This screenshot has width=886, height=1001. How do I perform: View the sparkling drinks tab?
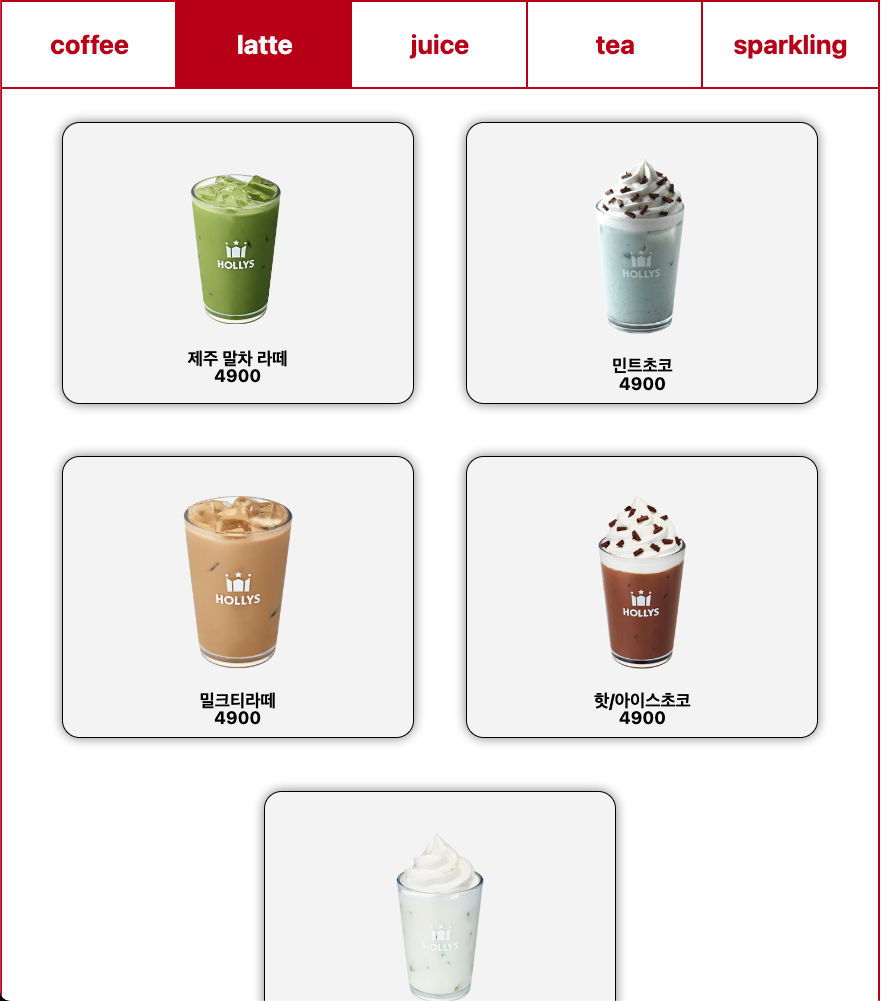[x=789, y=44]
